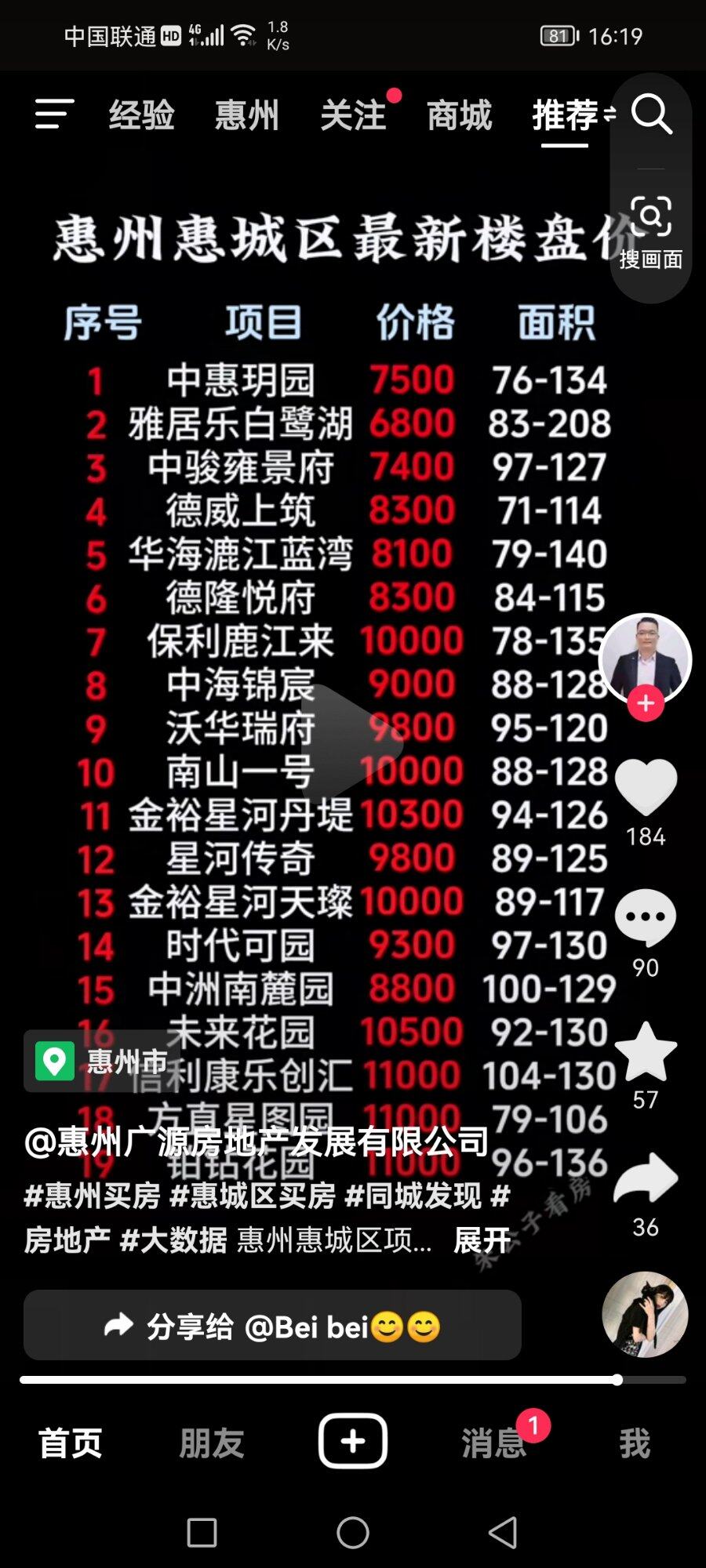Share the video via the arrow icon
706x1568 pixels.
click(646, 1178)
